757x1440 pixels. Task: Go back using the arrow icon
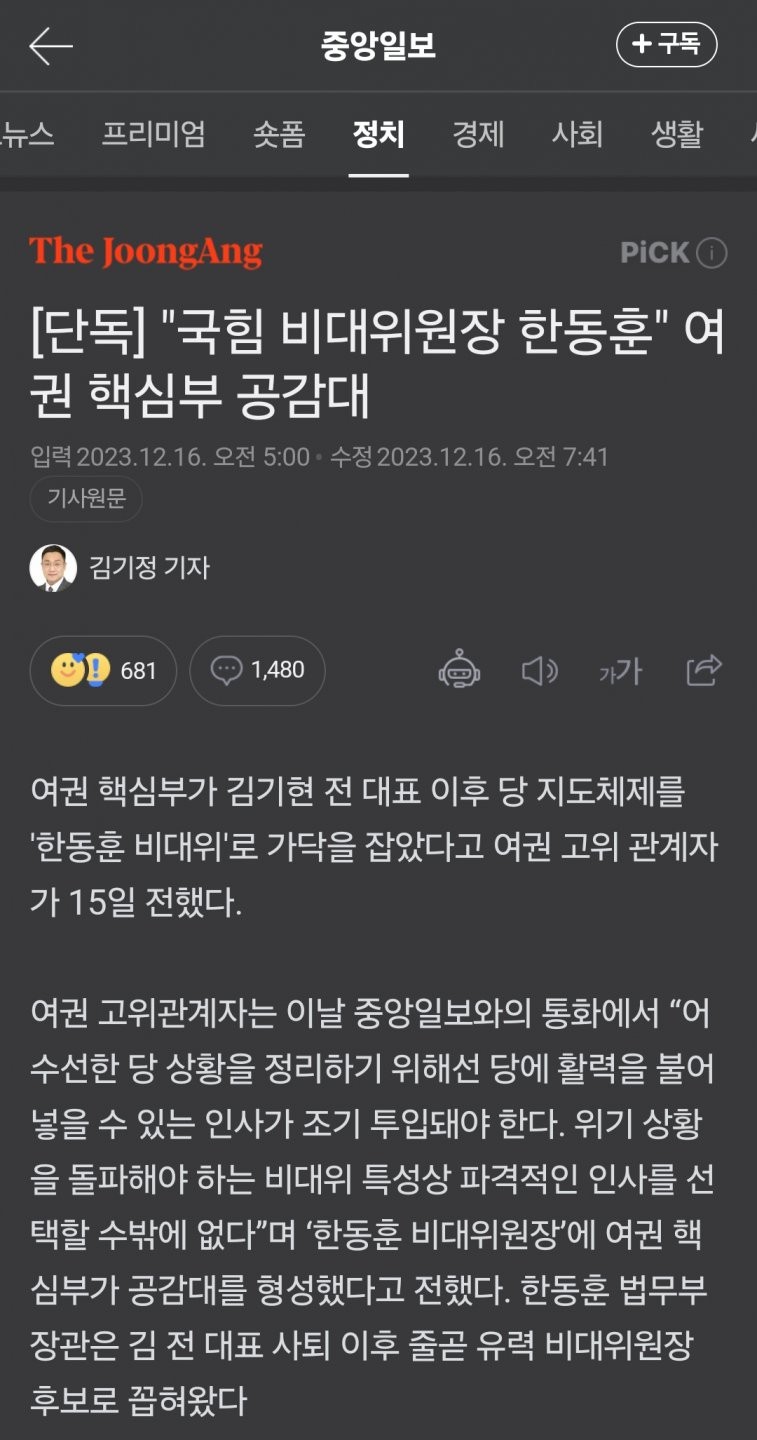(50, 46)
